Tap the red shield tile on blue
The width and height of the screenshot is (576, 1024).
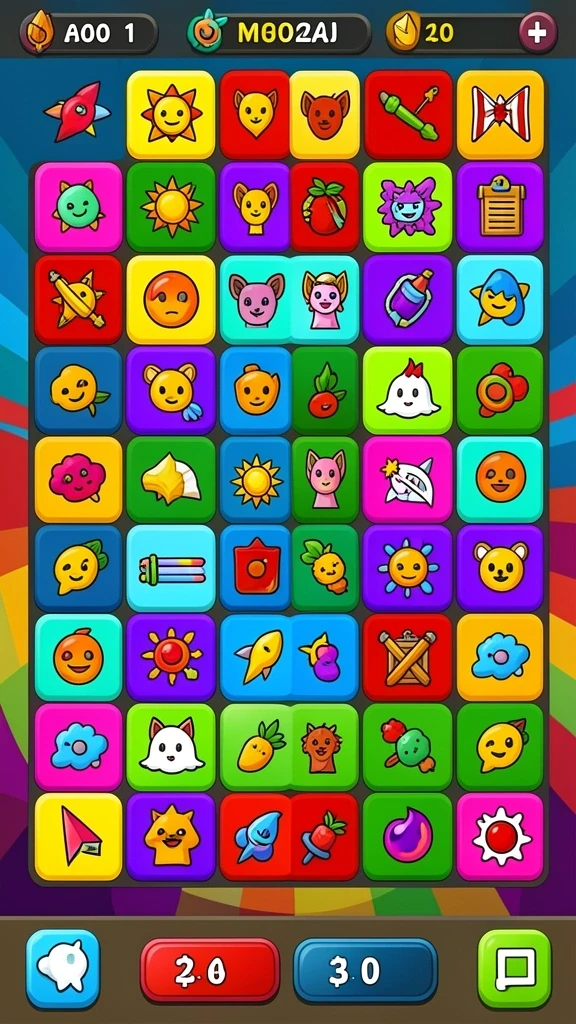coord(255,568)
